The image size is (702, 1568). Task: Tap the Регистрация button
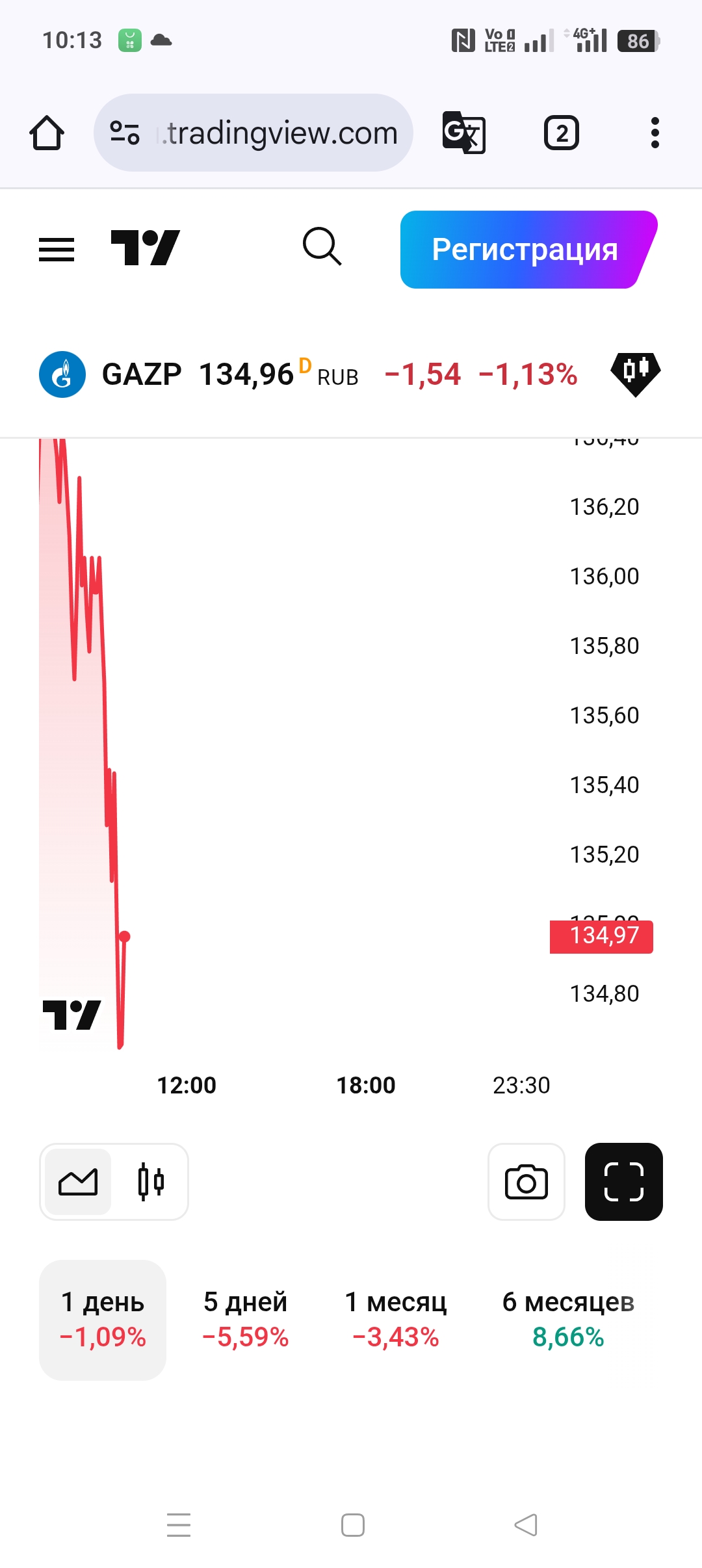click(524, 250)
